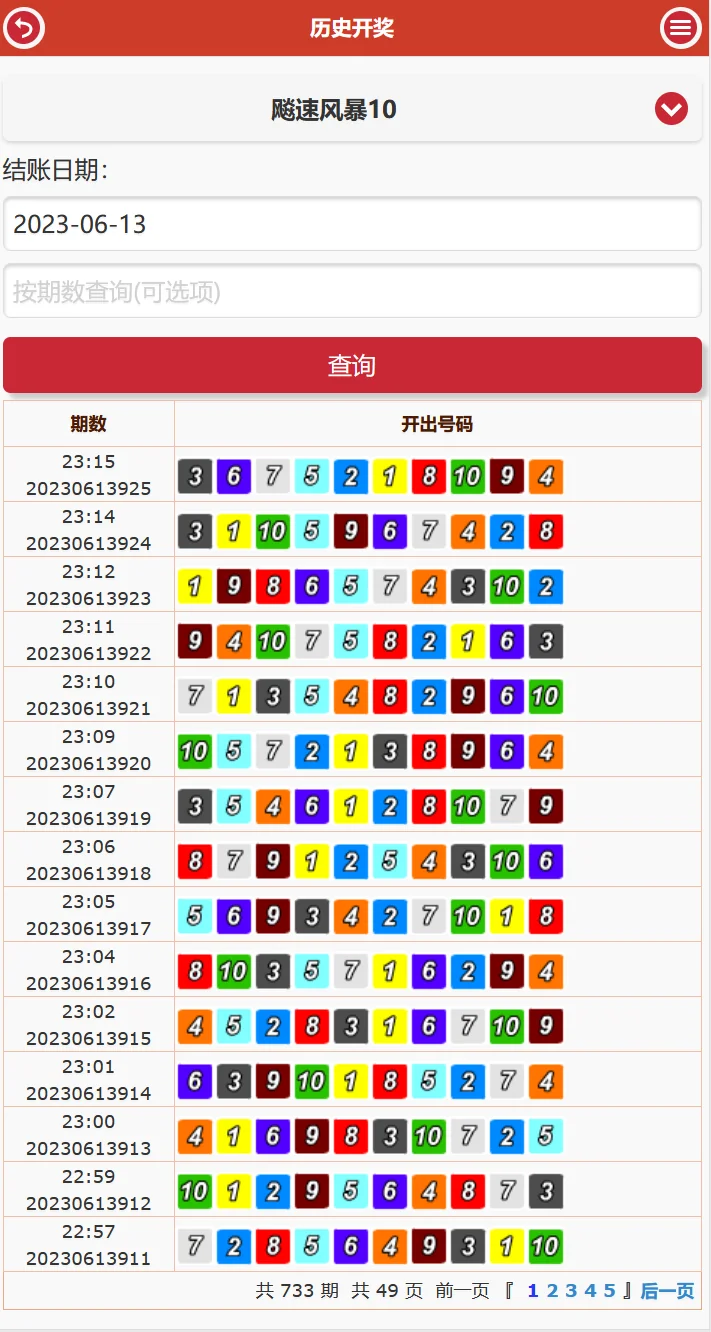The height and width of the screenshot is (1332, 711).
Task: Select page 1 in pagination
Action: coord(533,1291)
